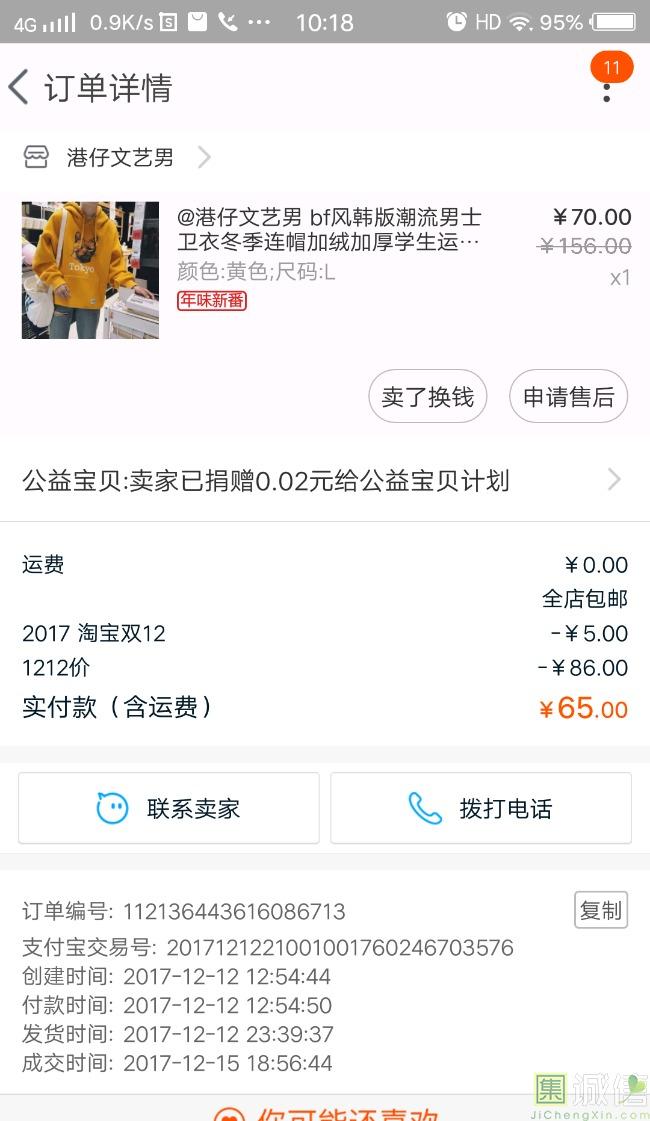
Task: Call the seller with 拨打电话
Action: click(x=481, y=808)
